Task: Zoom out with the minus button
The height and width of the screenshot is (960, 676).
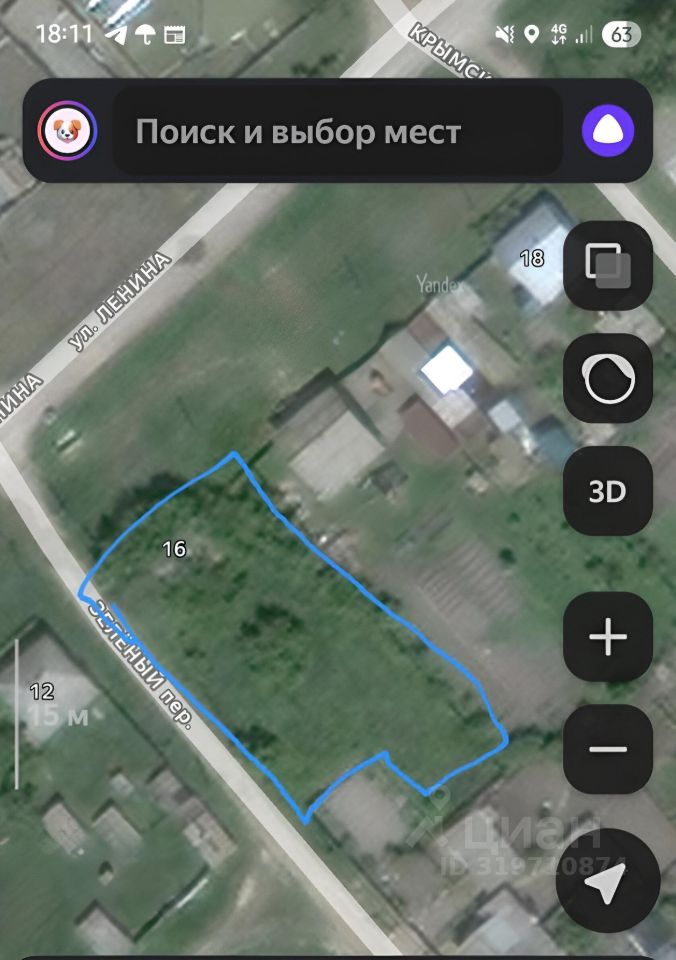Action: [x=608, y=750]
